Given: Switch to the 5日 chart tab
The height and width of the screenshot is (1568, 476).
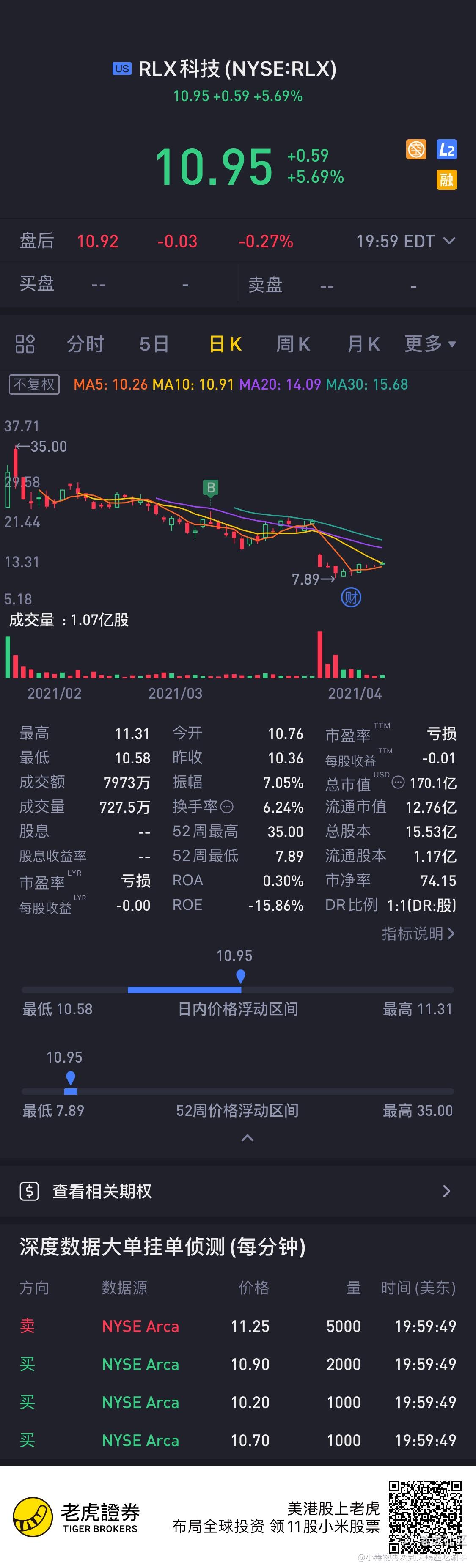Looking at the screenshot, I should coord(154,345).
